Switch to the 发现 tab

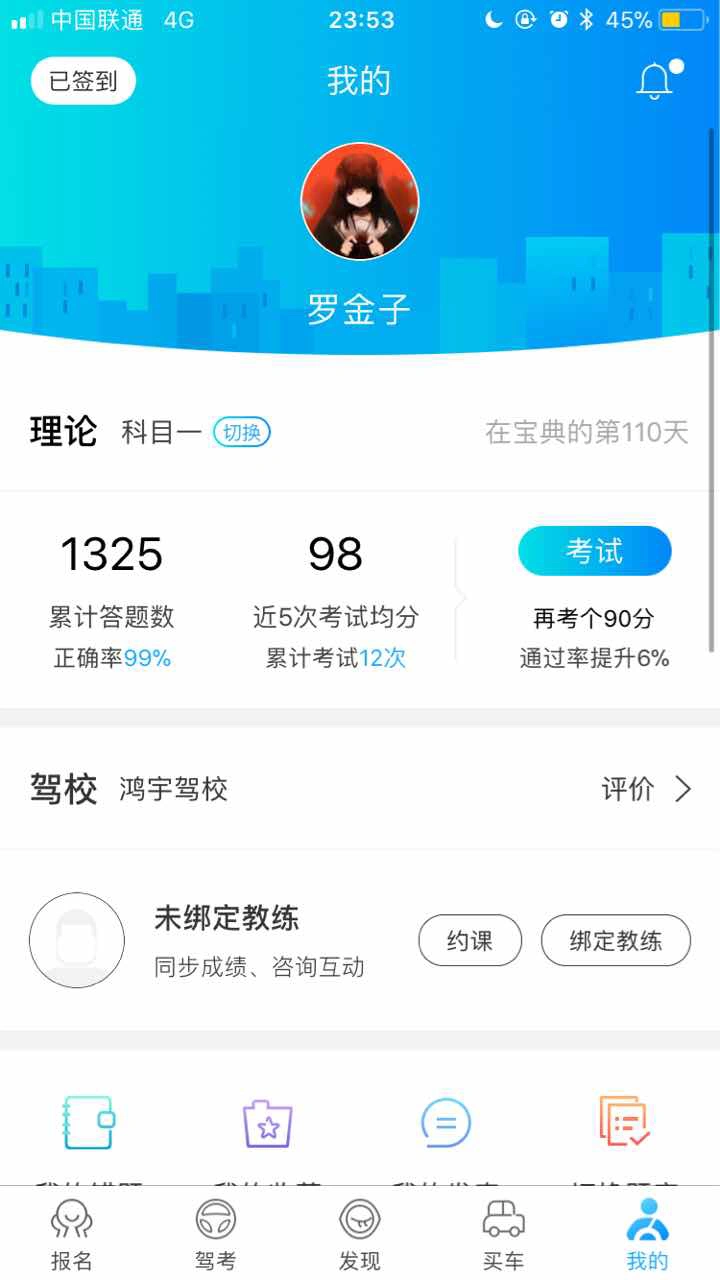coord(360,1234)
